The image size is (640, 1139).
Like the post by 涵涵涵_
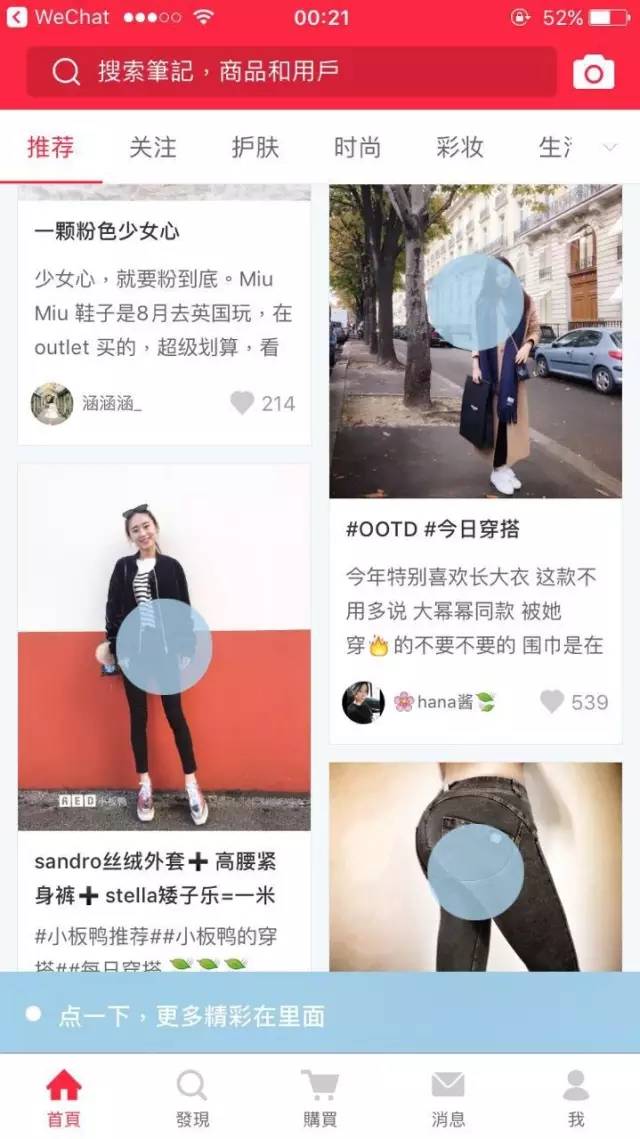(x=243, y=403)
